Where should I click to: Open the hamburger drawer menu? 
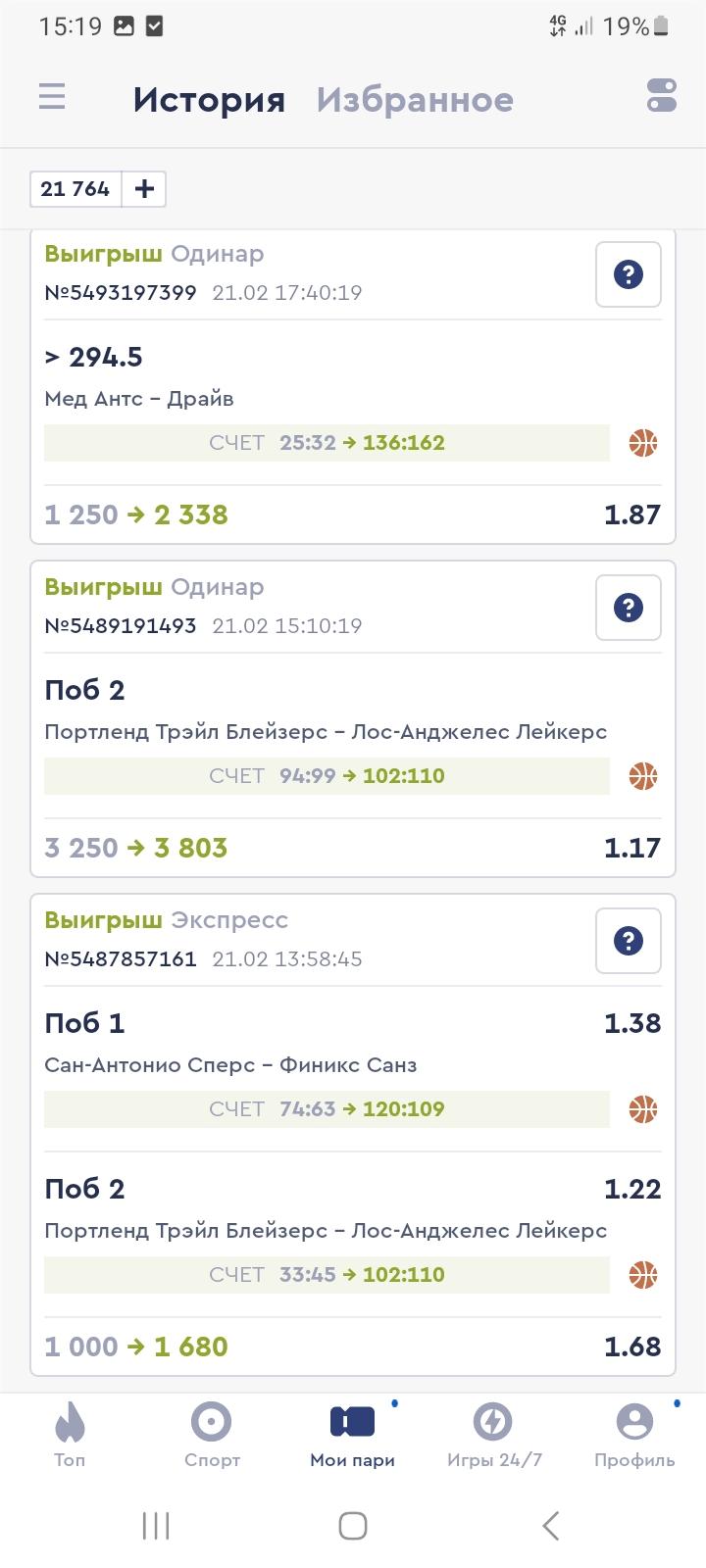pyautogui.click(x=52, y=97)
